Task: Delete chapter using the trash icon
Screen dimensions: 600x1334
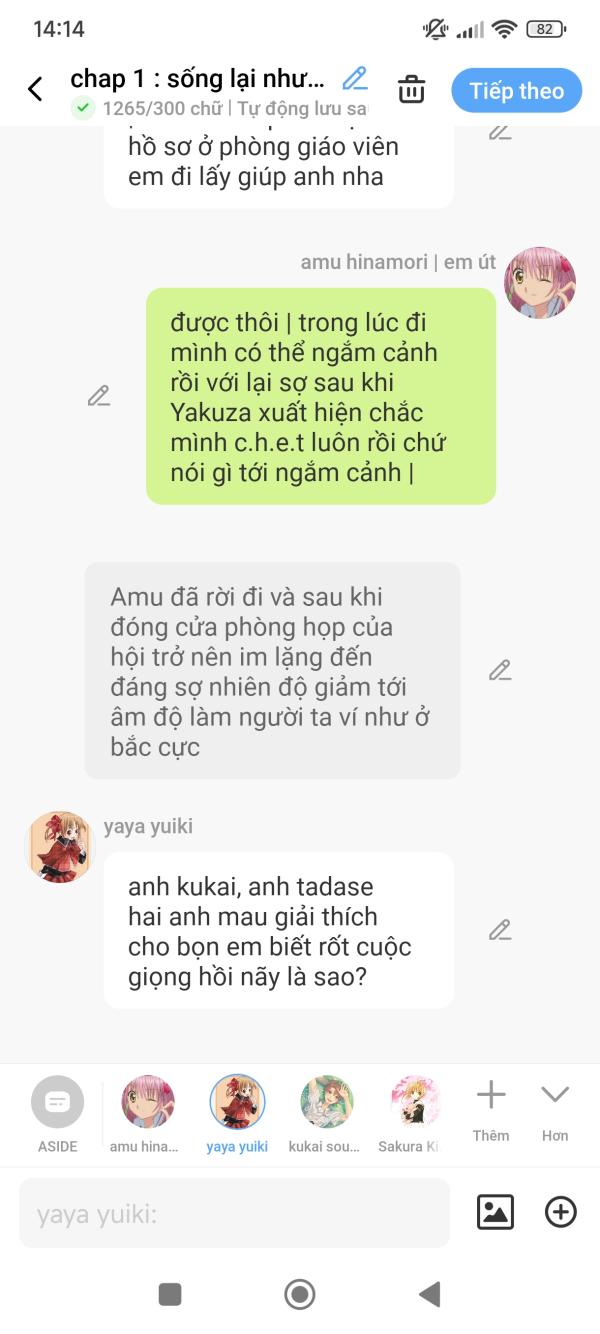Action: coord(411,90)
